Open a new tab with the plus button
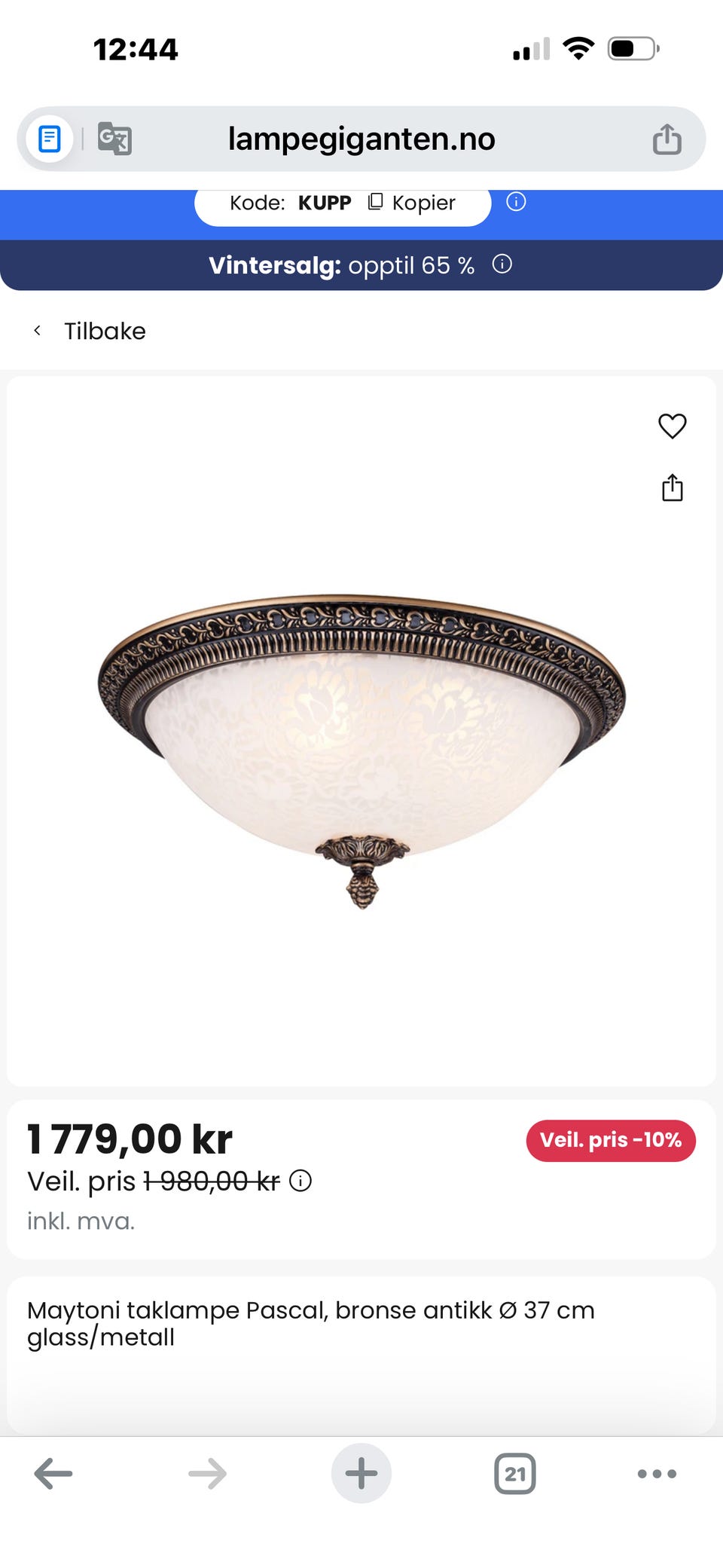 361,1474
